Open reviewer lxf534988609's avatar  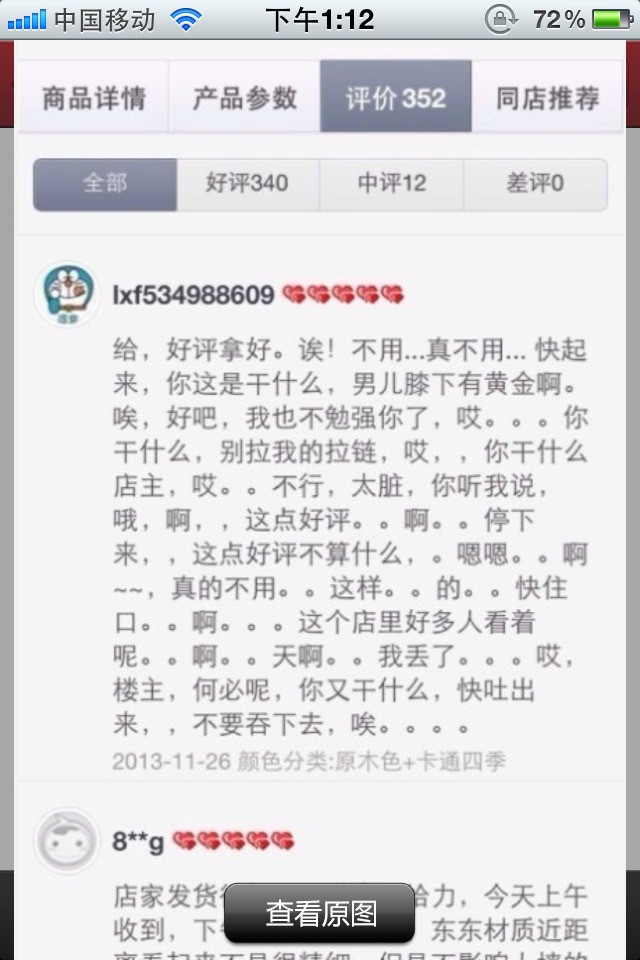coord(67,296)
